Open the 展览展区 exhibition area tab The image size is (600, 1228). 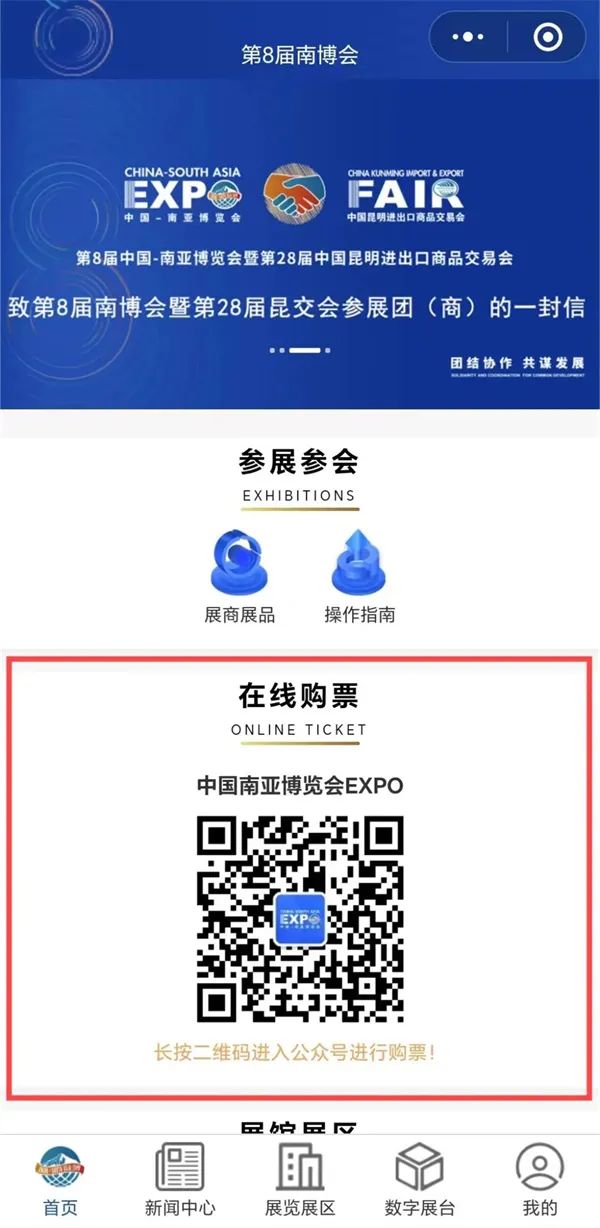[x=300, y=1180]
